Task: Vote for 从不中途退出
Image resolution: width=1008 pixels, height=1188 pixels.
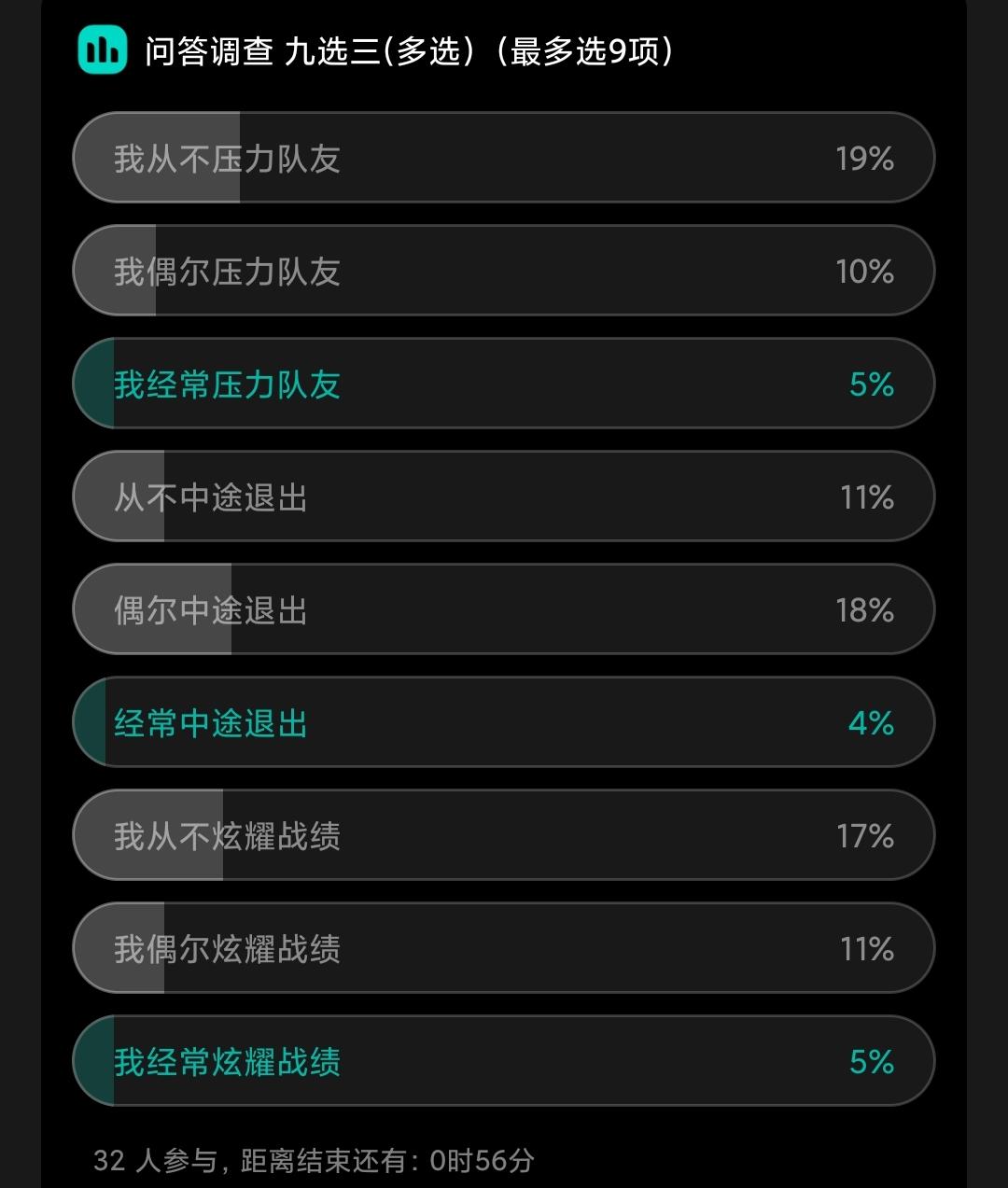Action: click(503, 496)
